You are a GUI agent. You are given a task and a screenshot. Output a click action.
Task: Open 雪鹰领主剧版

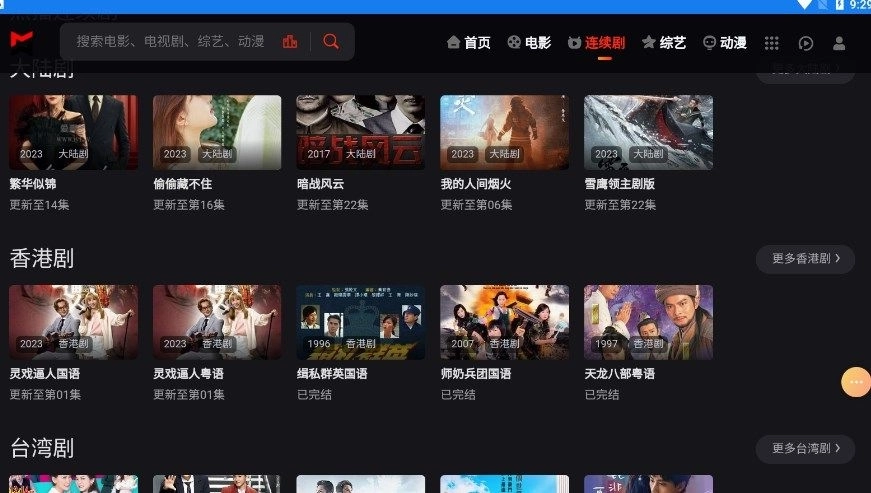648,132
